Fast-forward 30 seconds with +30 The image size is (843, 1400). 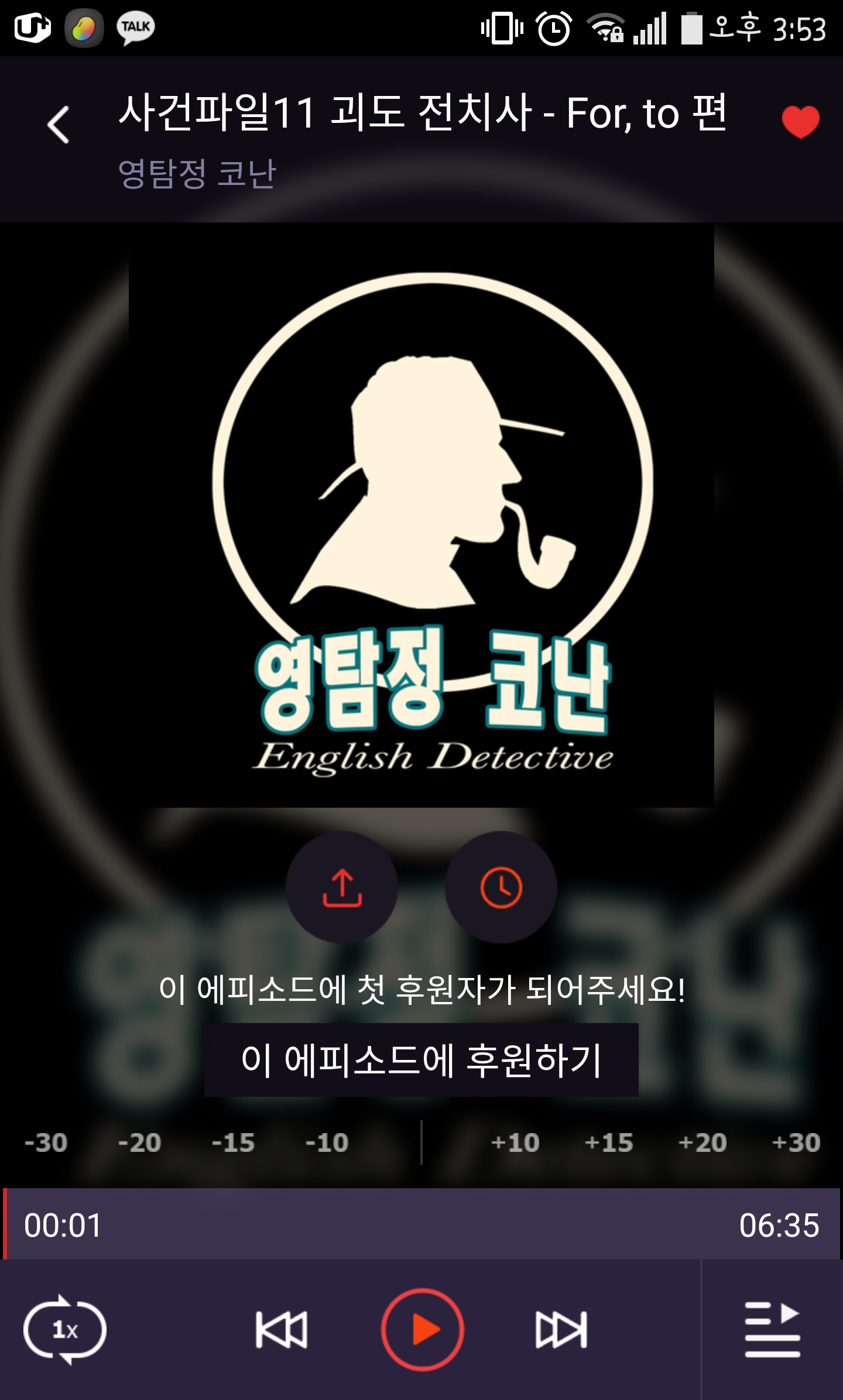pos(796,1142)
